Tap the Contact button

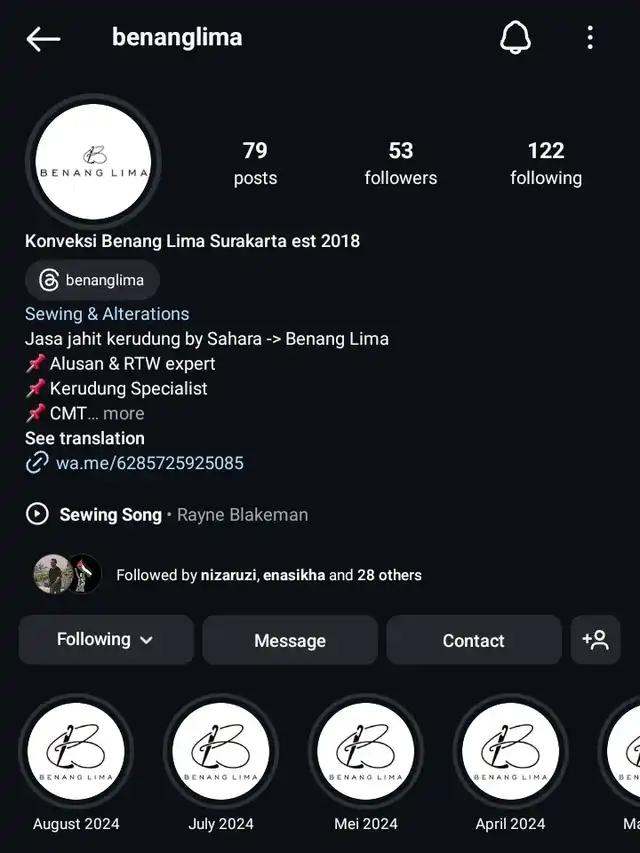(x=473, y=640)
